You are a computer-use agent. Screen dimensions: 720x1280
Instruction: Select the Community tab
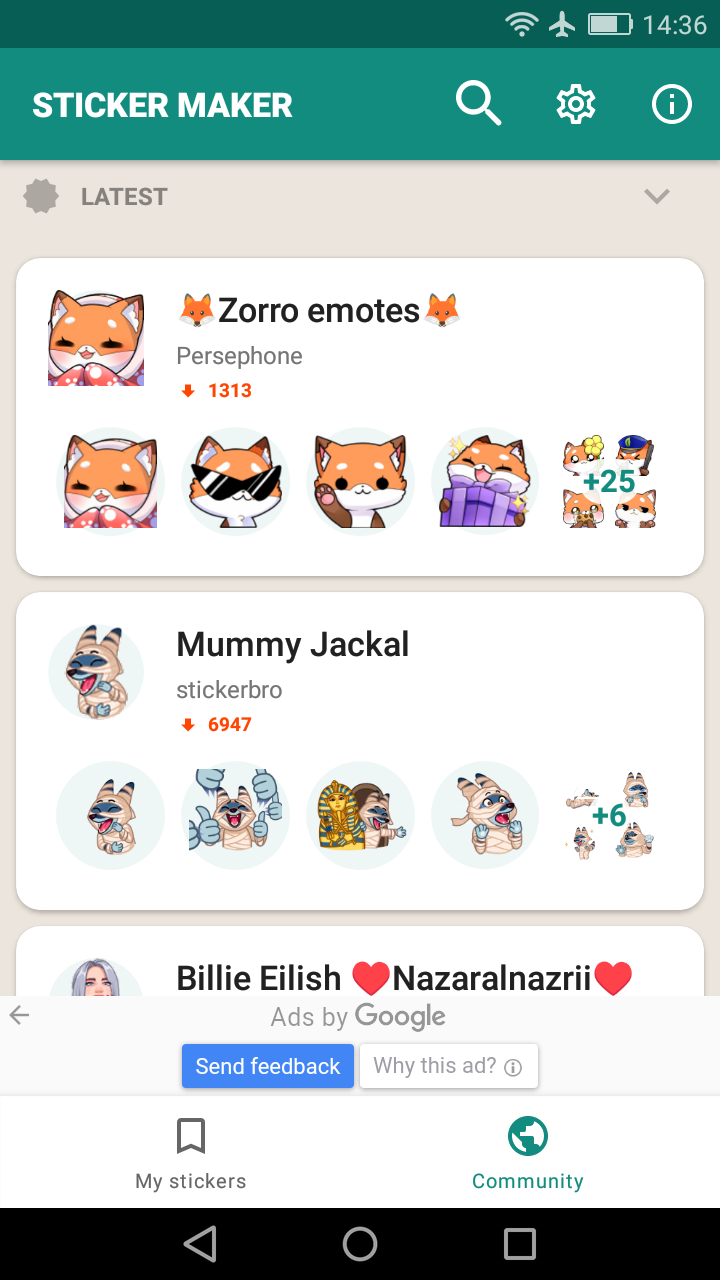527,1155
